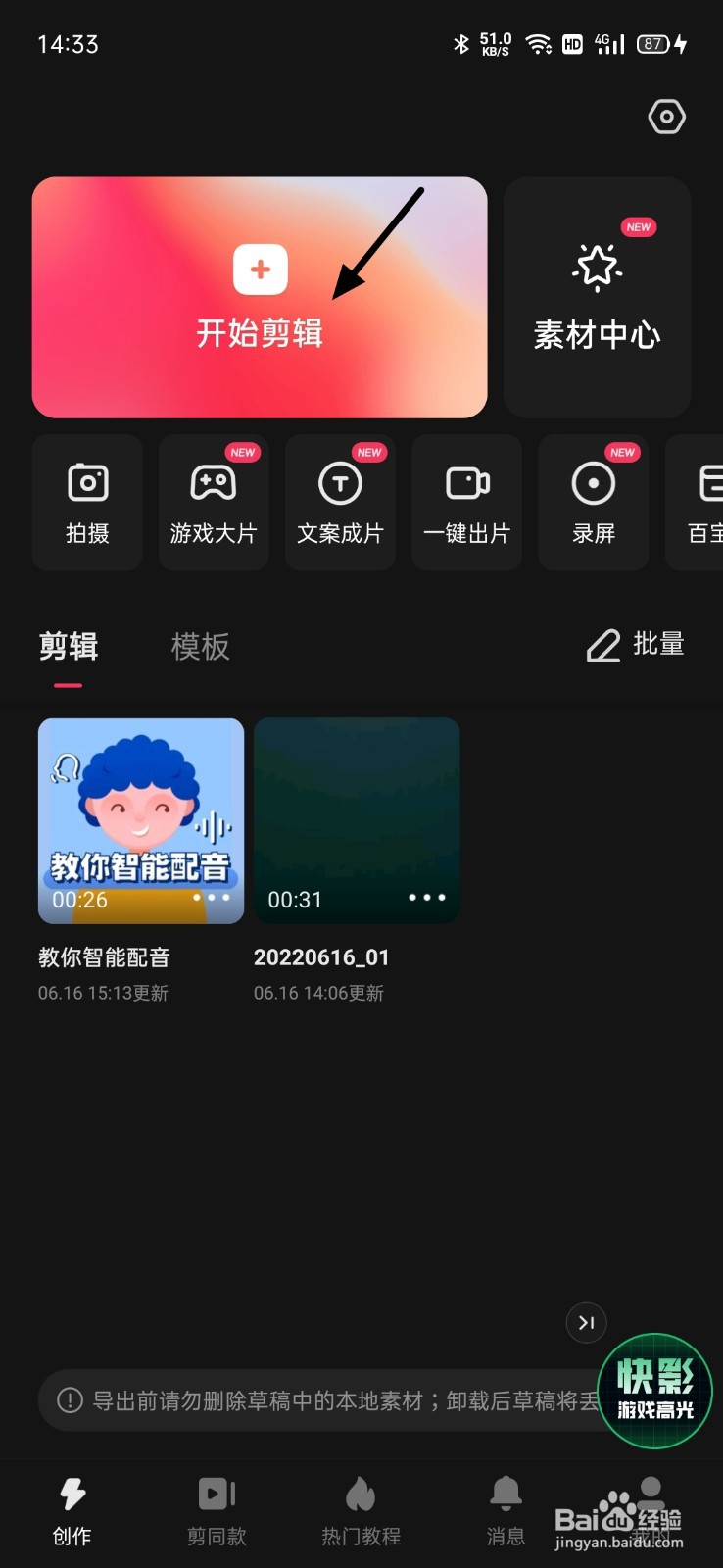
Task: Open options menu on 20220616_01 draft
Action: [426, 898]
